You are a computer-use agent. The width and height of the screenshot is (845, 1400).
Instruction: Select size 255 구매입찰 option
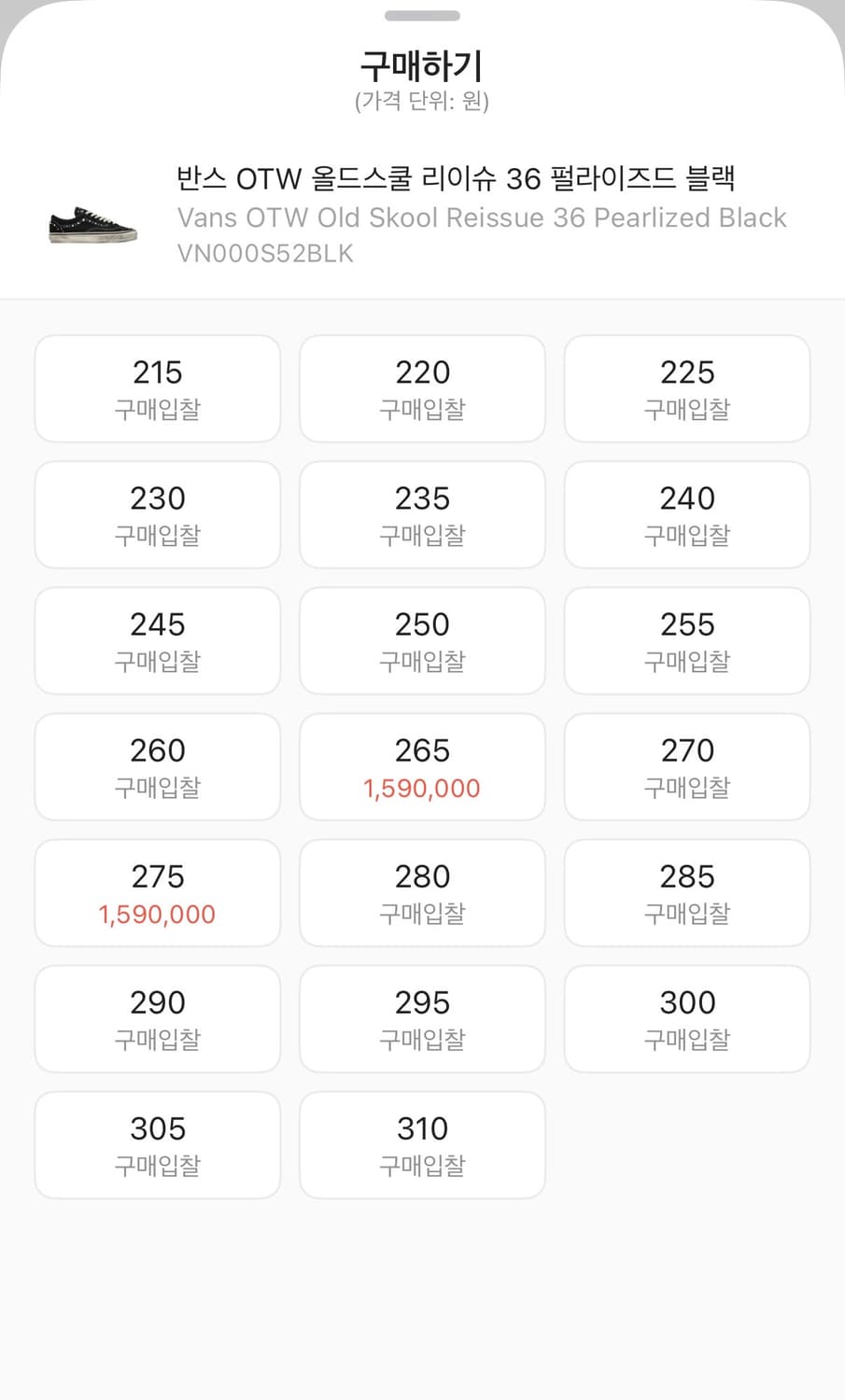click(686, 640)
